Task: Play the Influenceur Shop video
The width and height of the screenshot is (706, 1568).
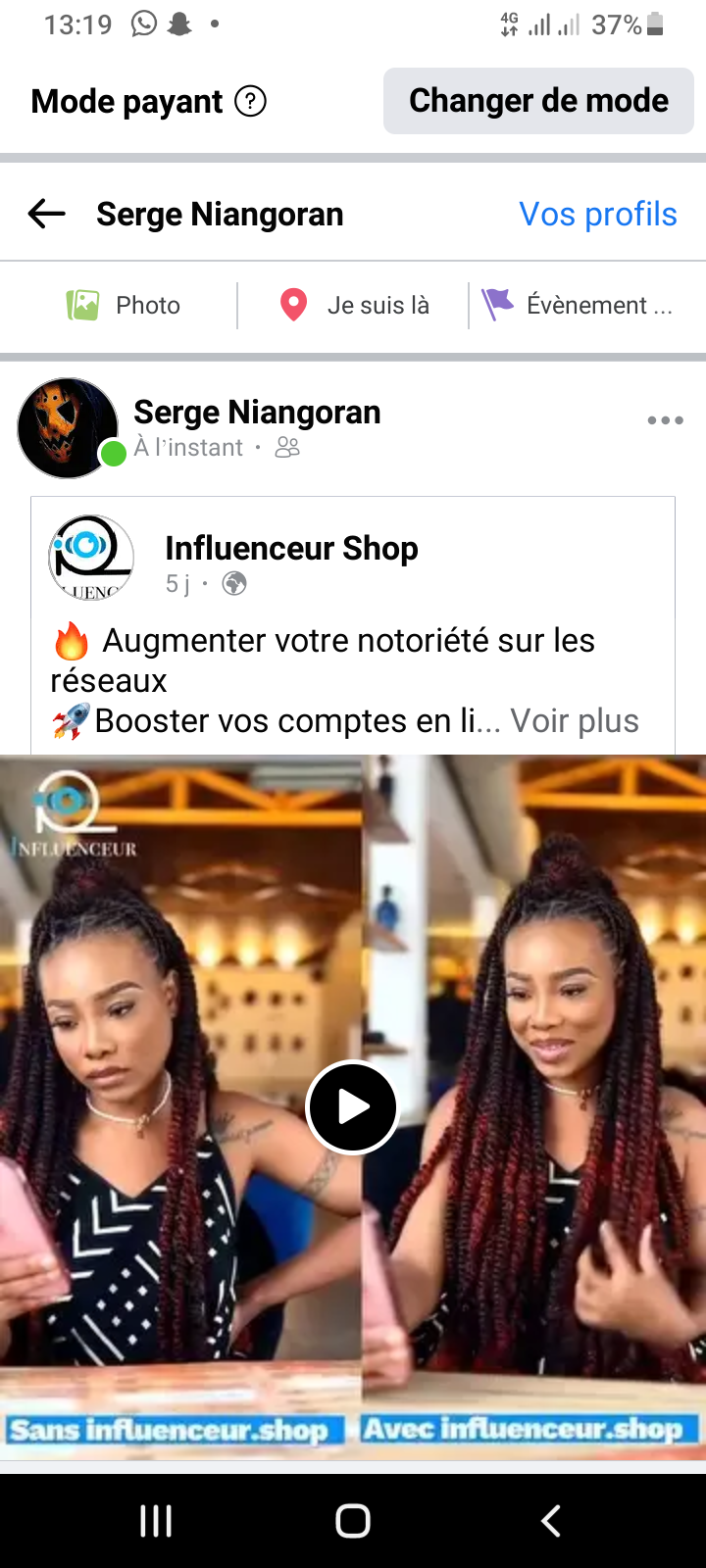Action: tap(352, 1107)
